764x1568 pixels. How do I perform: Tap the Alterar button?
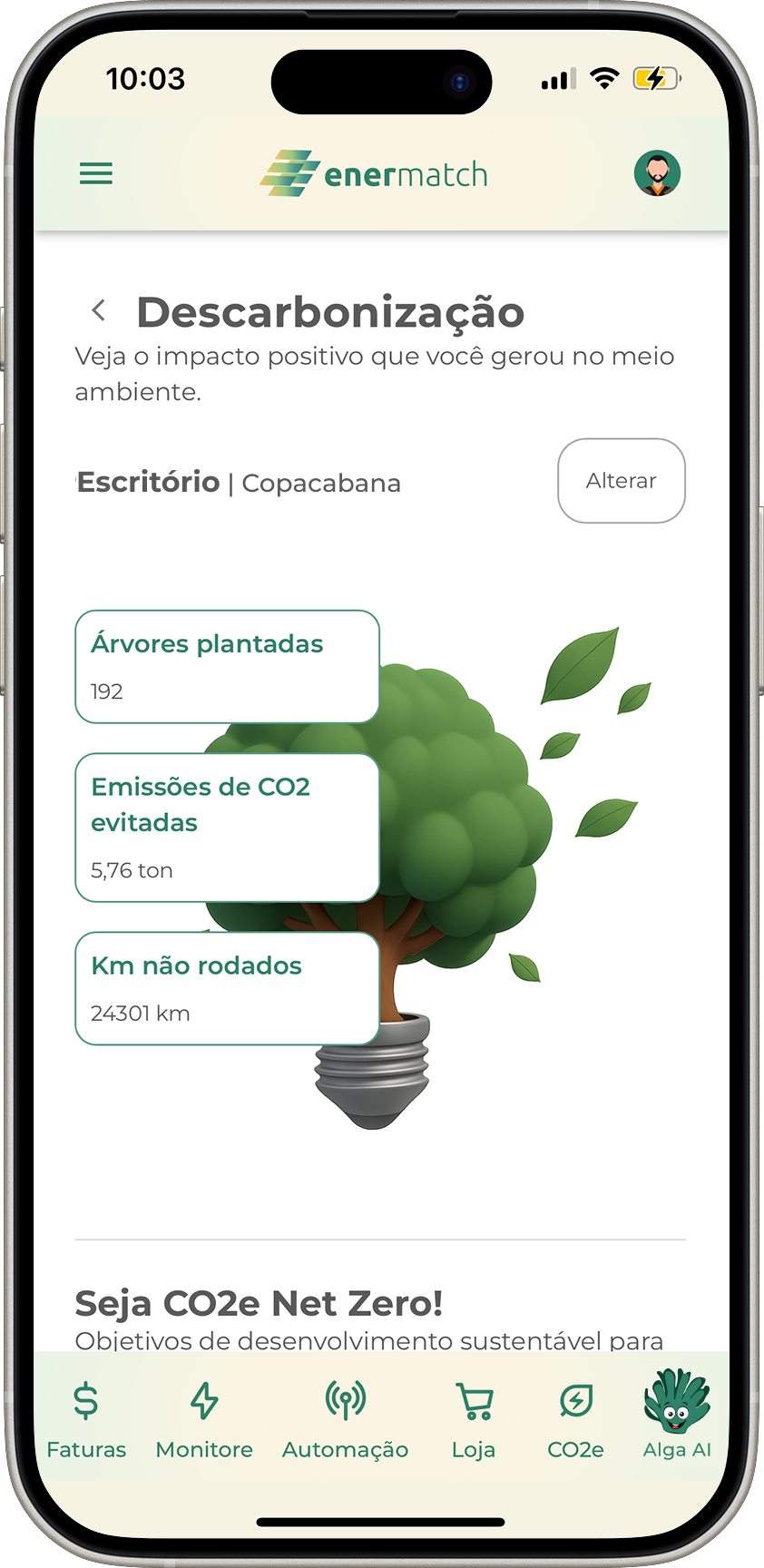pos(621,481)
